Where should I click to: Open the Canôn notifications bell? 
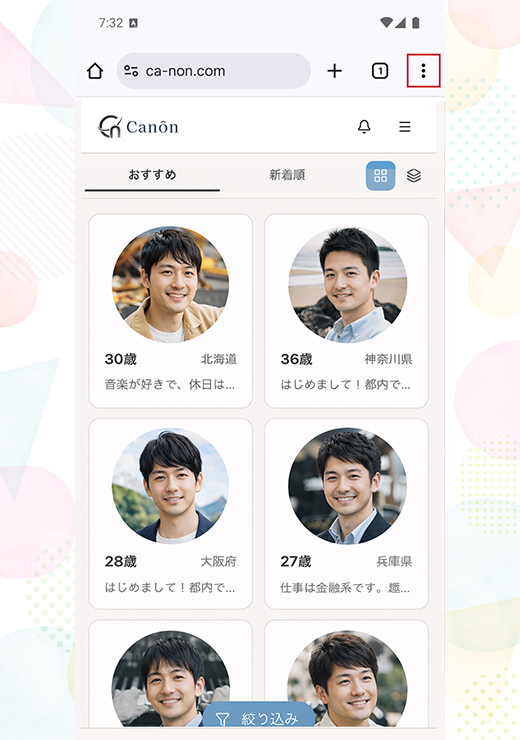tap(364, 126)
